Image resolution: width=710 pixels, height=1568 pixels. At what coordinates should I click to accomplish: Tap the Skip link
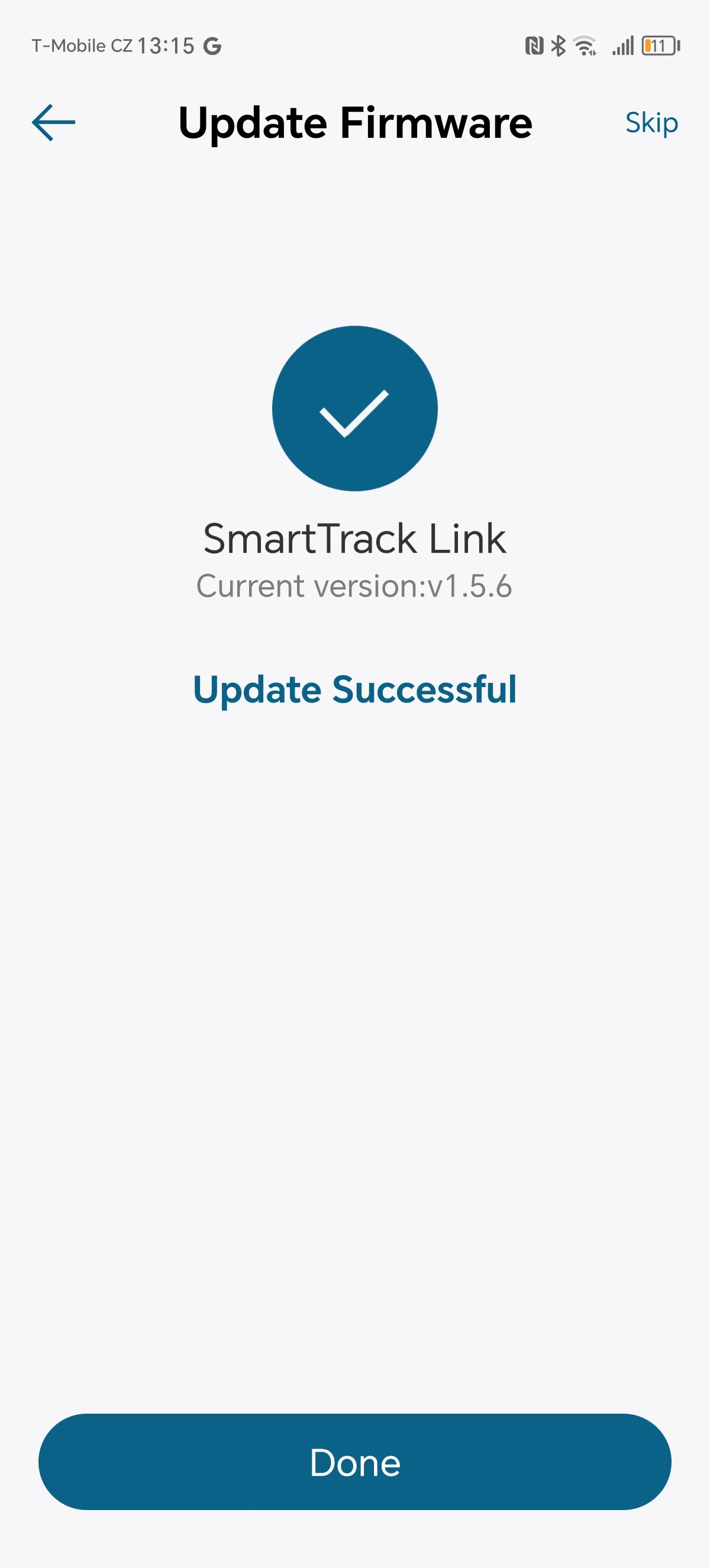[651, 122]
